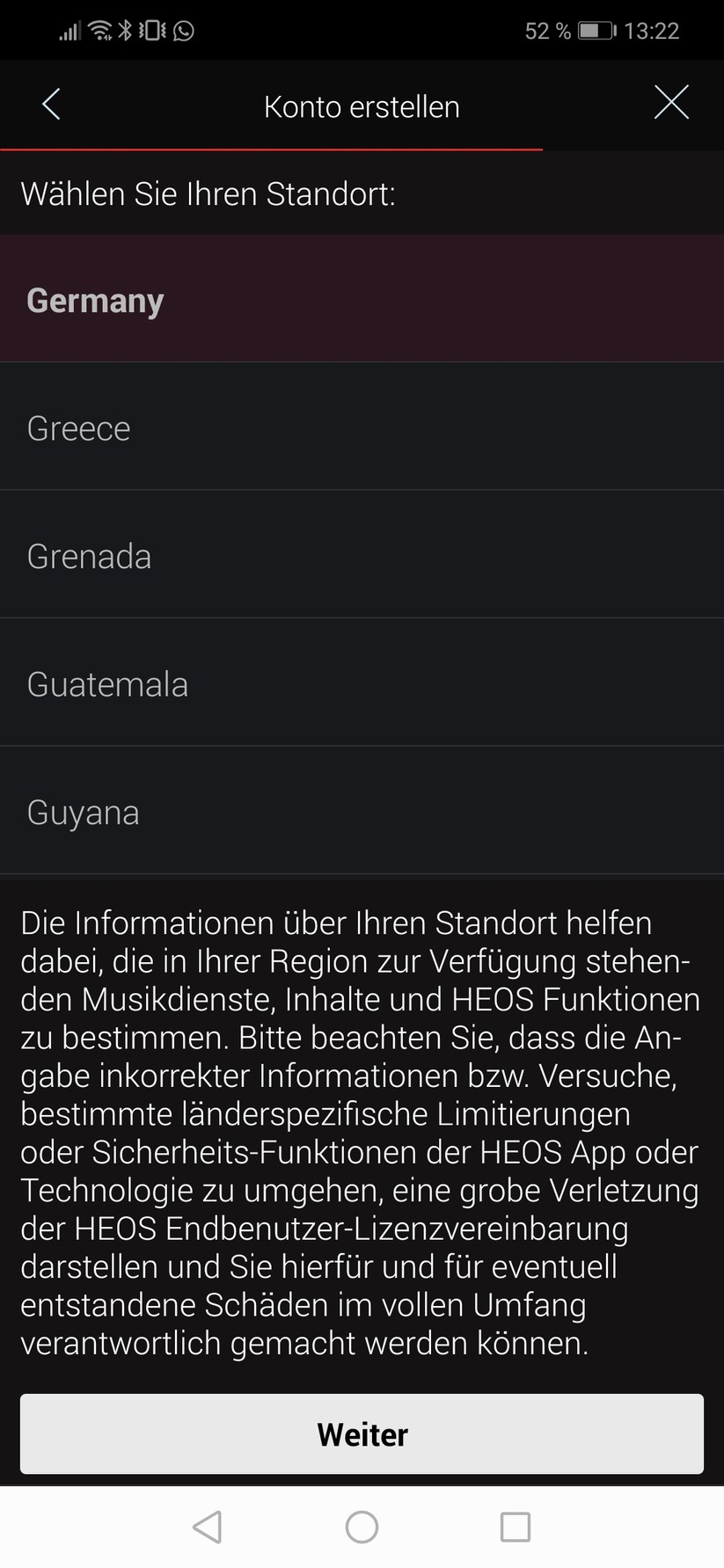
Task: Go back using the header arrow
Action: [x=51, y=105]
